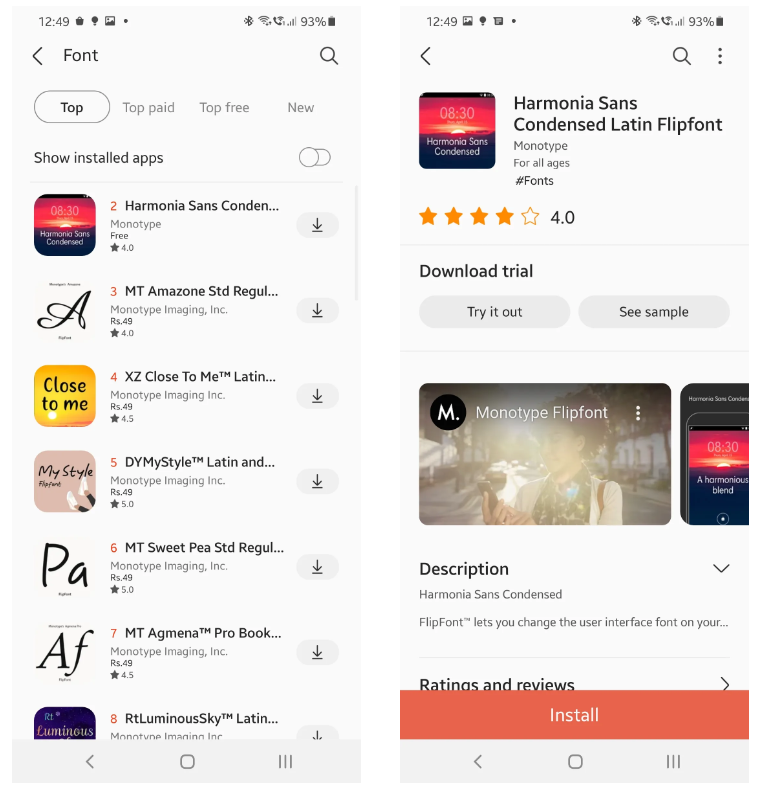
Task: Download the MT Agmena Pro Book font
Action: pos(317,653)
